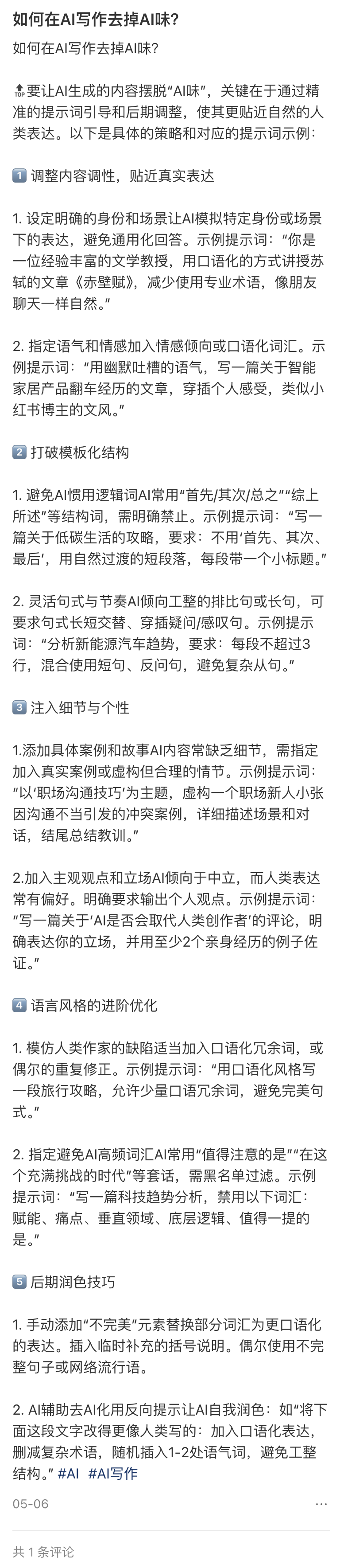Open the #AI hashtag link

tap(68, 1473)
